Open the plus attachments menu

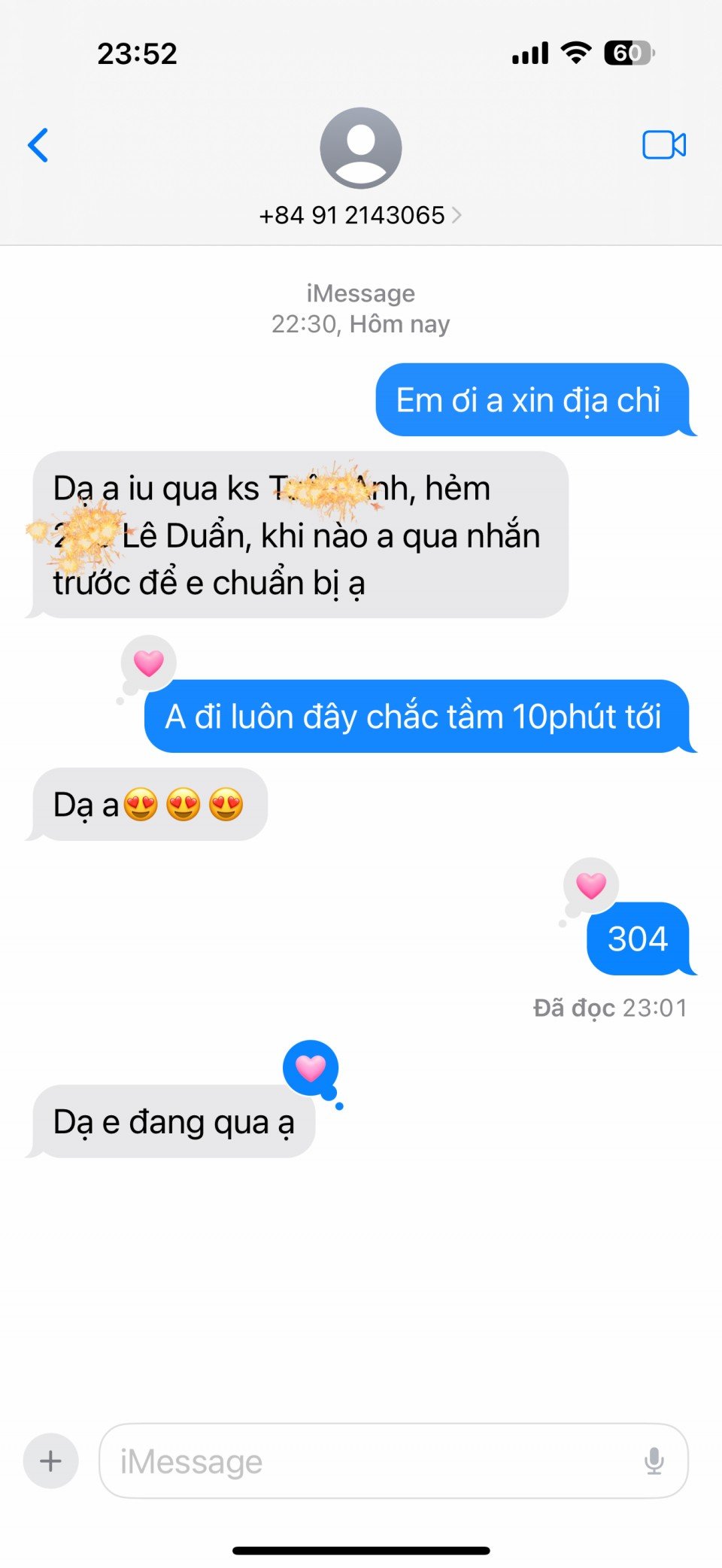51,1461
